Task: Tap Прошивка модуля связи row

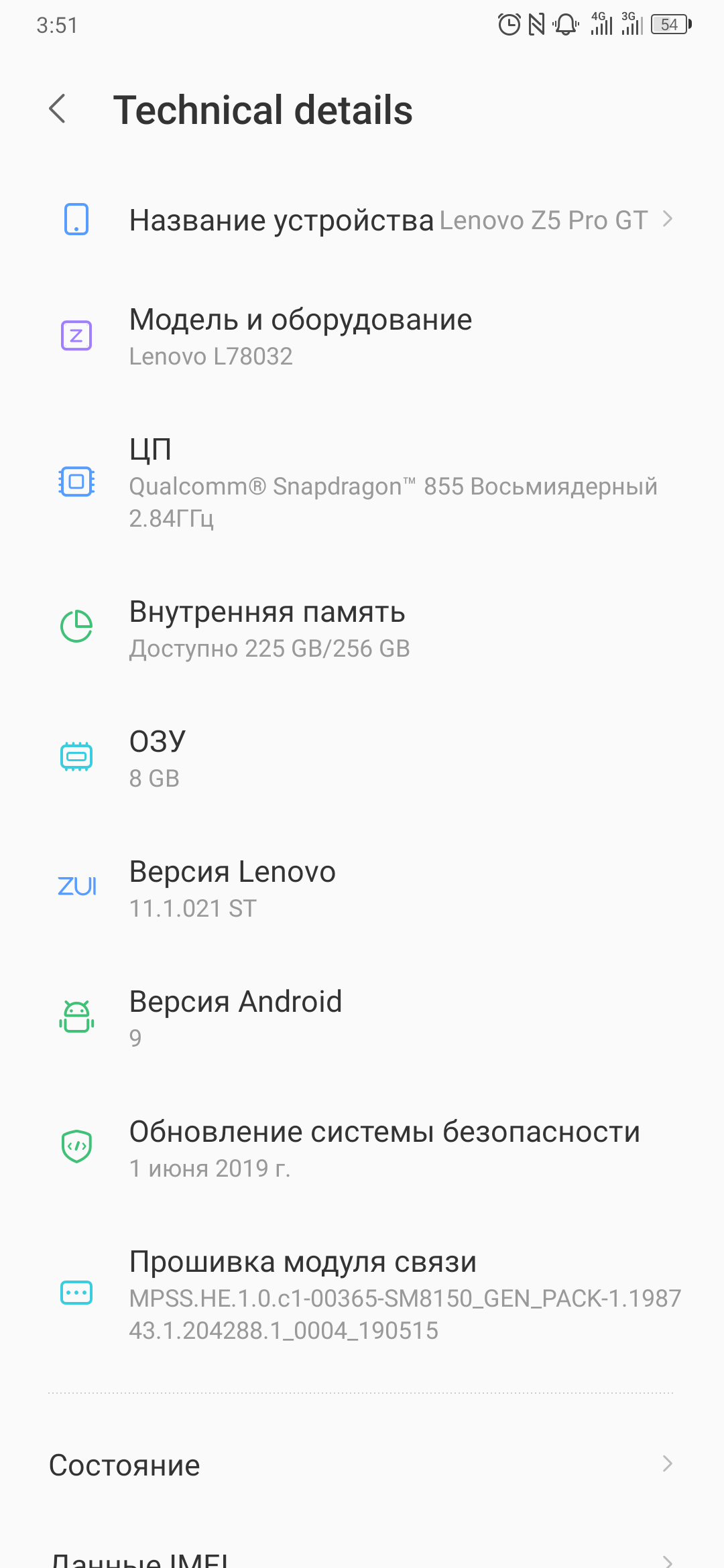Action: point(362,1294)
